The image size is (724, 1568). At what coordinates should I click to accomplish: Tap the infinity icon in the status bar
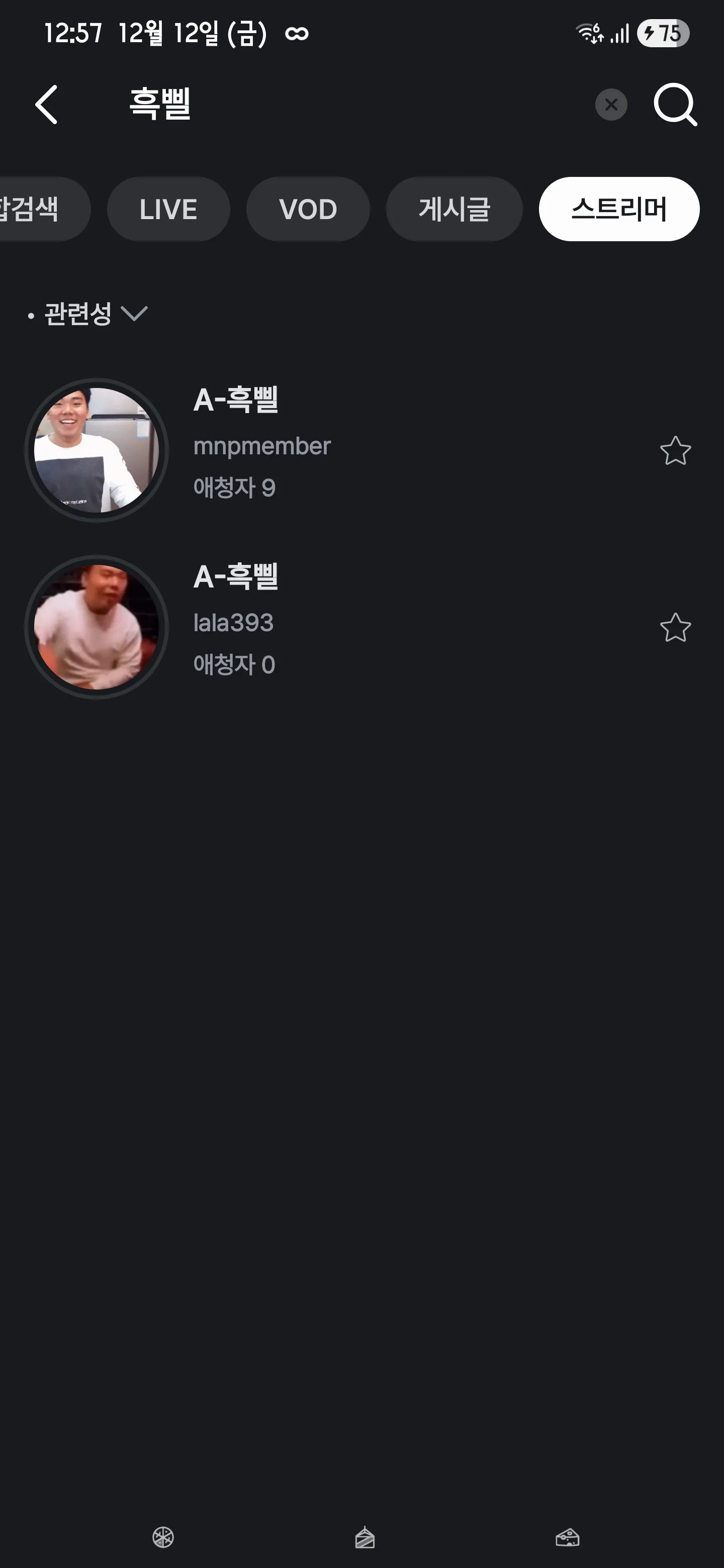(296, 34)
